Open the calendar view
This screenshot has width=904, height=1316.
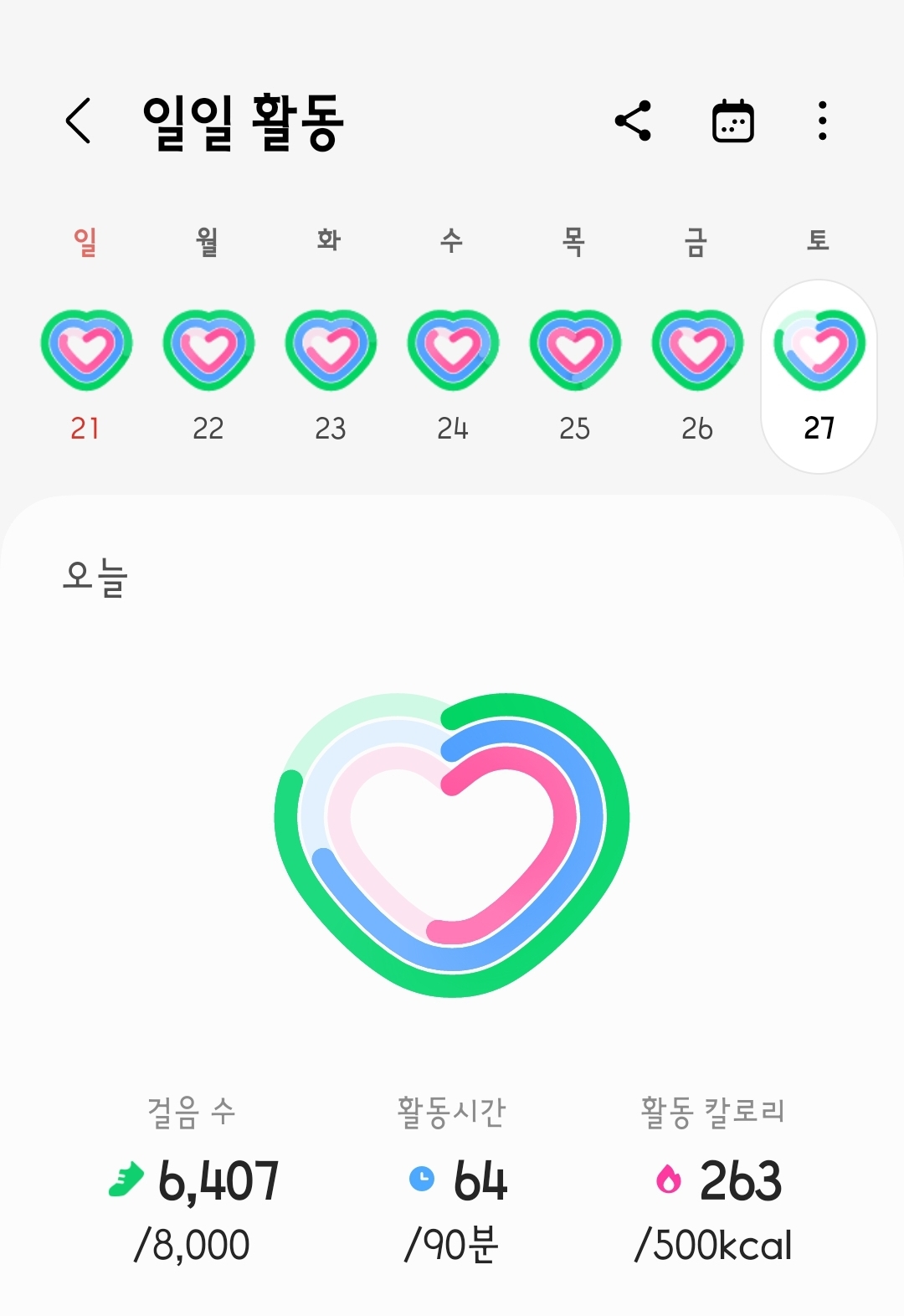tap(732, 121)
